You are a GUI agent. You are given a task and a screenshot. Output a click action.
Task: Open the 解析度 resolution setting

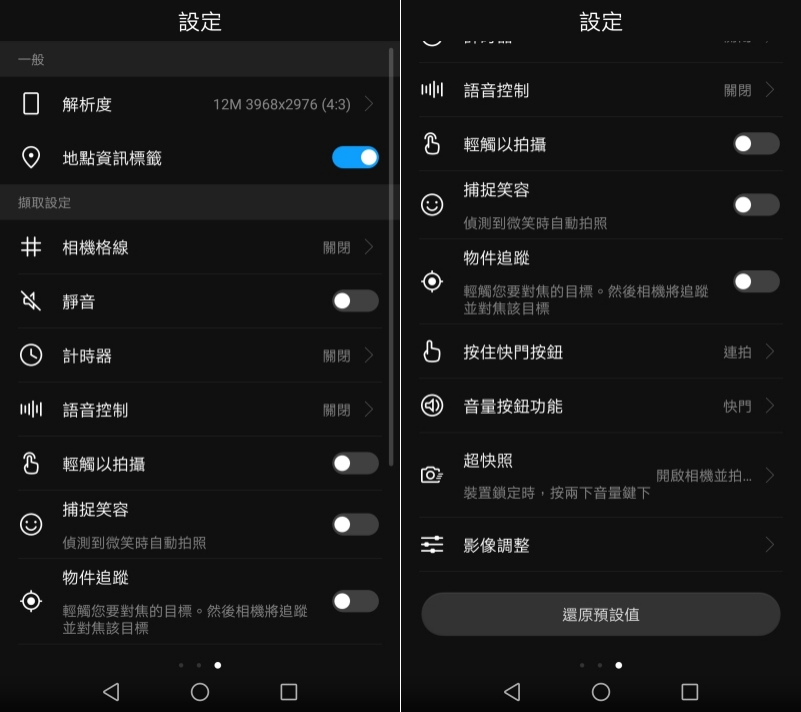(200, 104)
